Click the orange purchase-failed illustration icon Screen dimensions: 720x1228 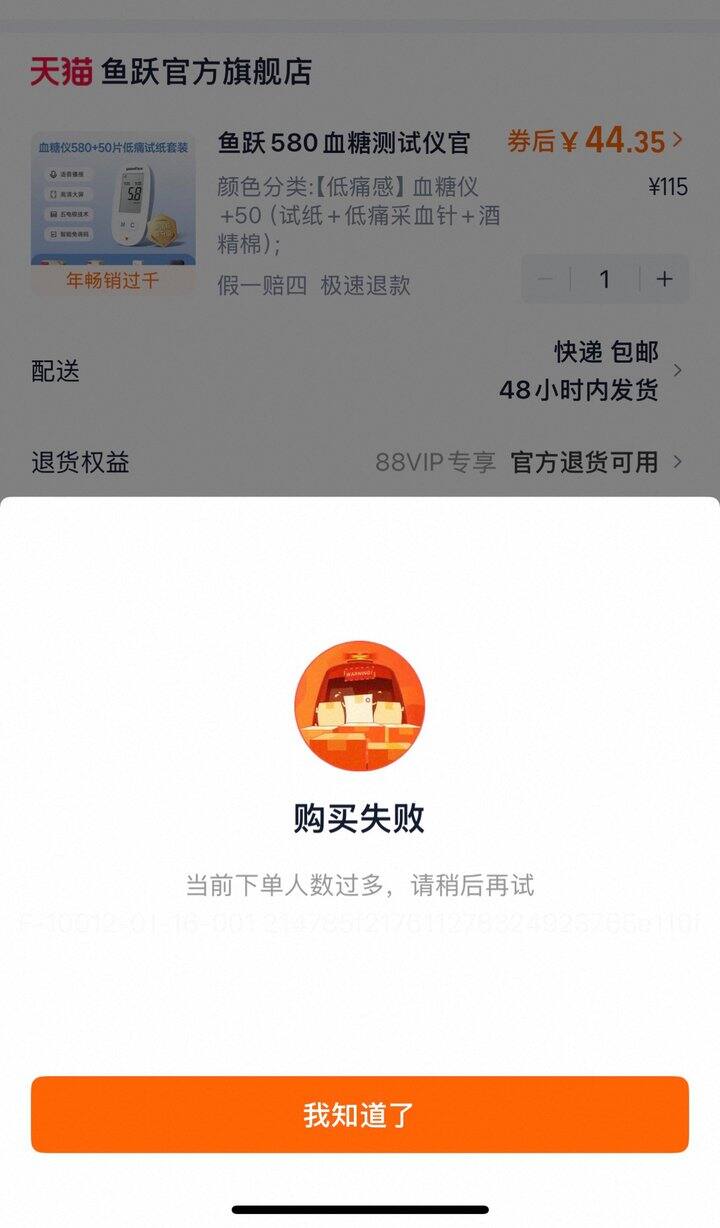tap(360, 705)
